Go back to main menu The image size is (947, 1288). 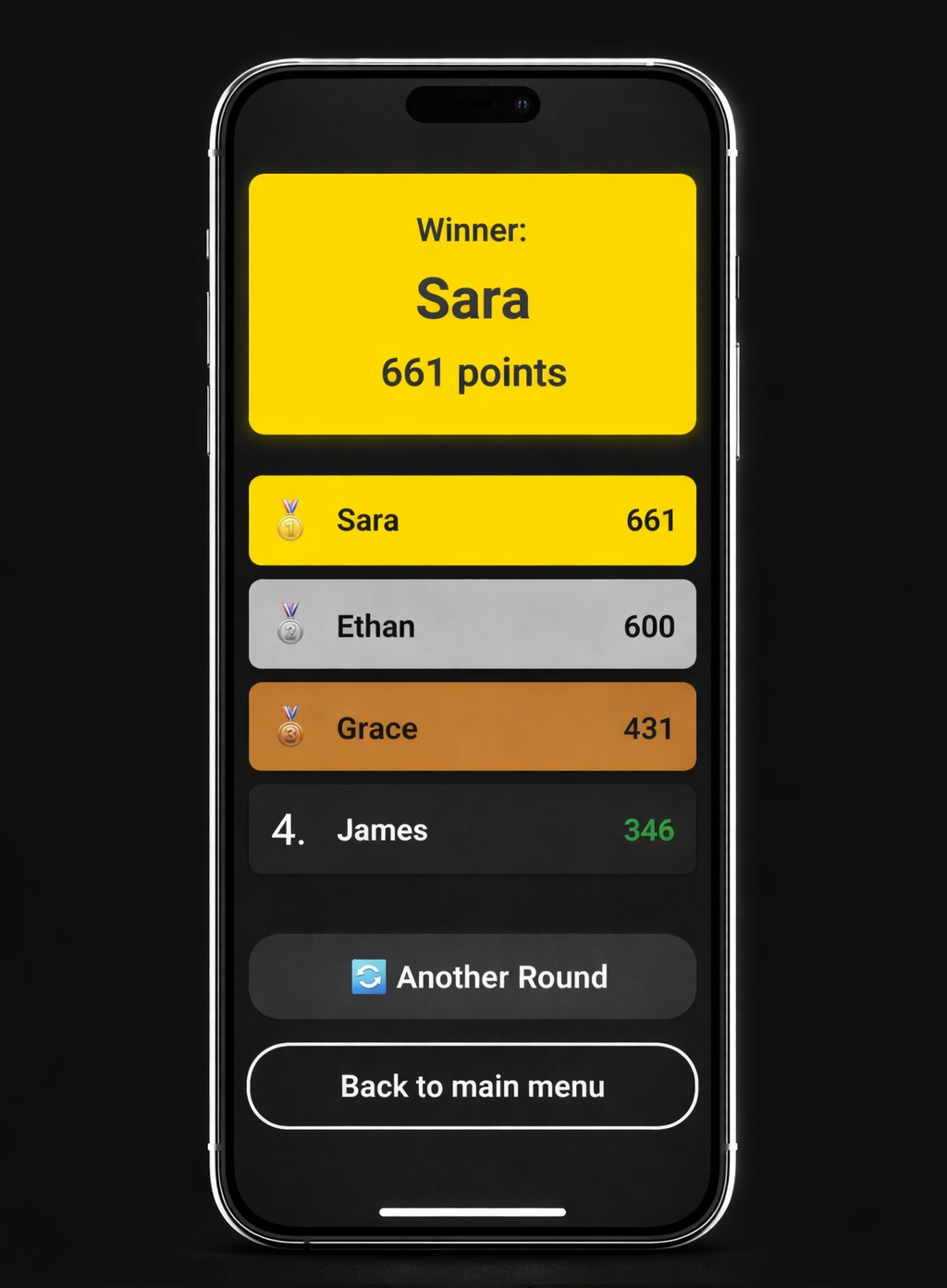(473, 1086)
